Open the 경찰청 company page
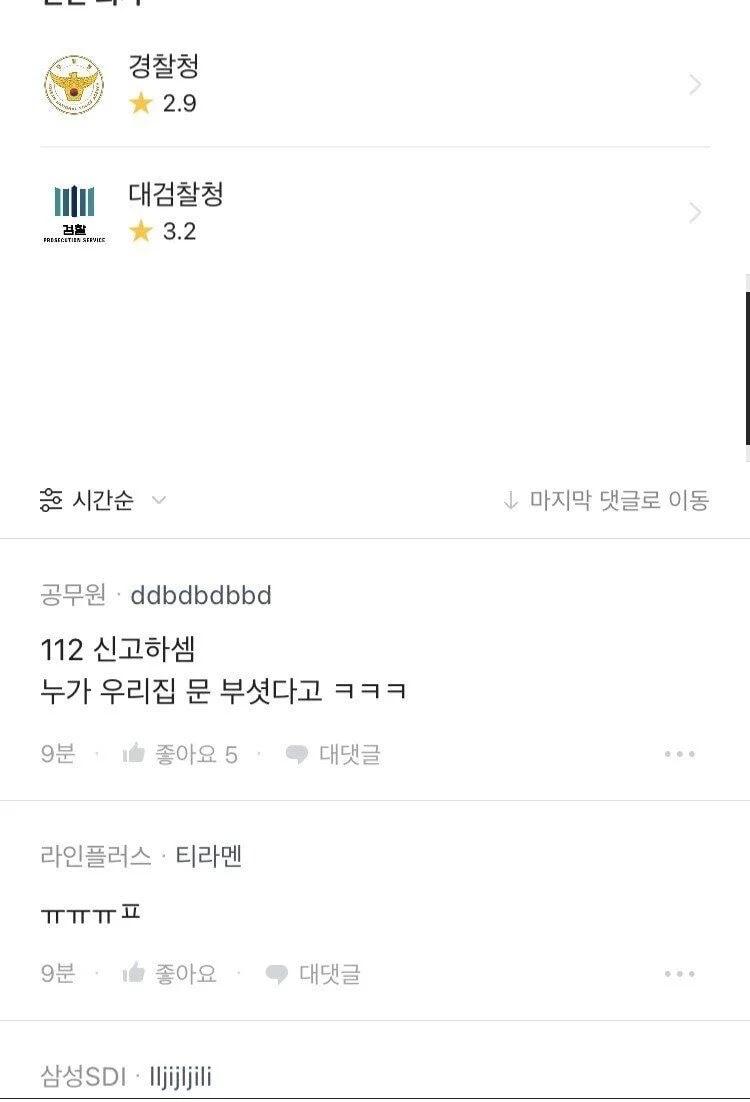 374,85
